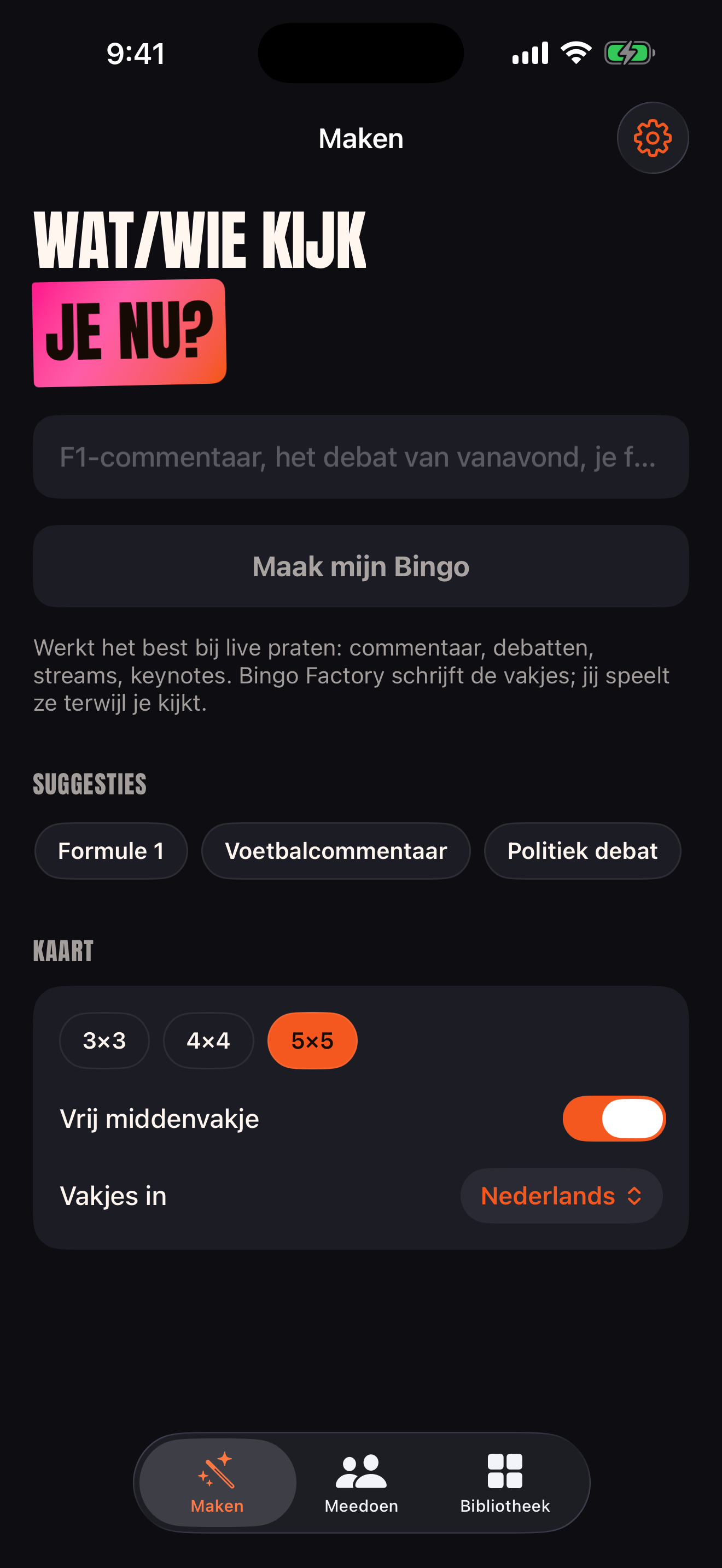Focus the F1-commentaar topic text field
The width and height of the screenshot is (722, 1568).
(361, 457)
